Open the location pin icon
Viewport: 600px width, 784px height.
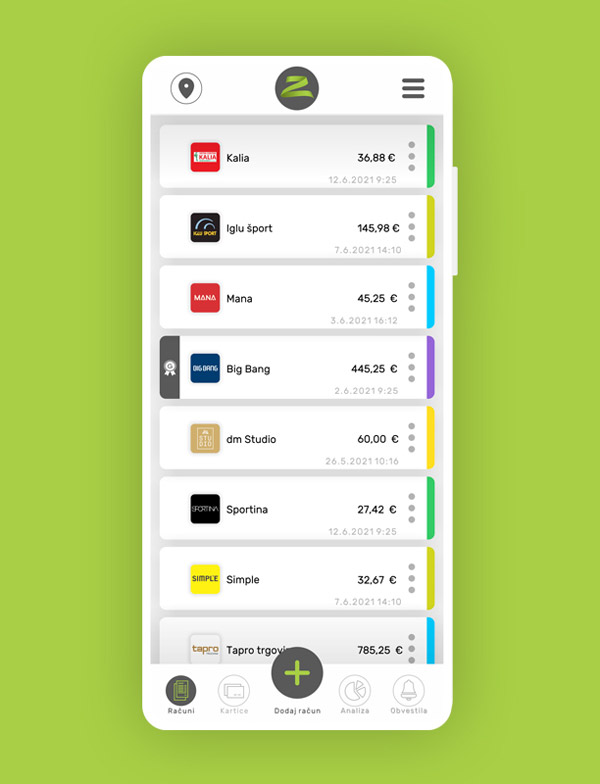[186, 89]
